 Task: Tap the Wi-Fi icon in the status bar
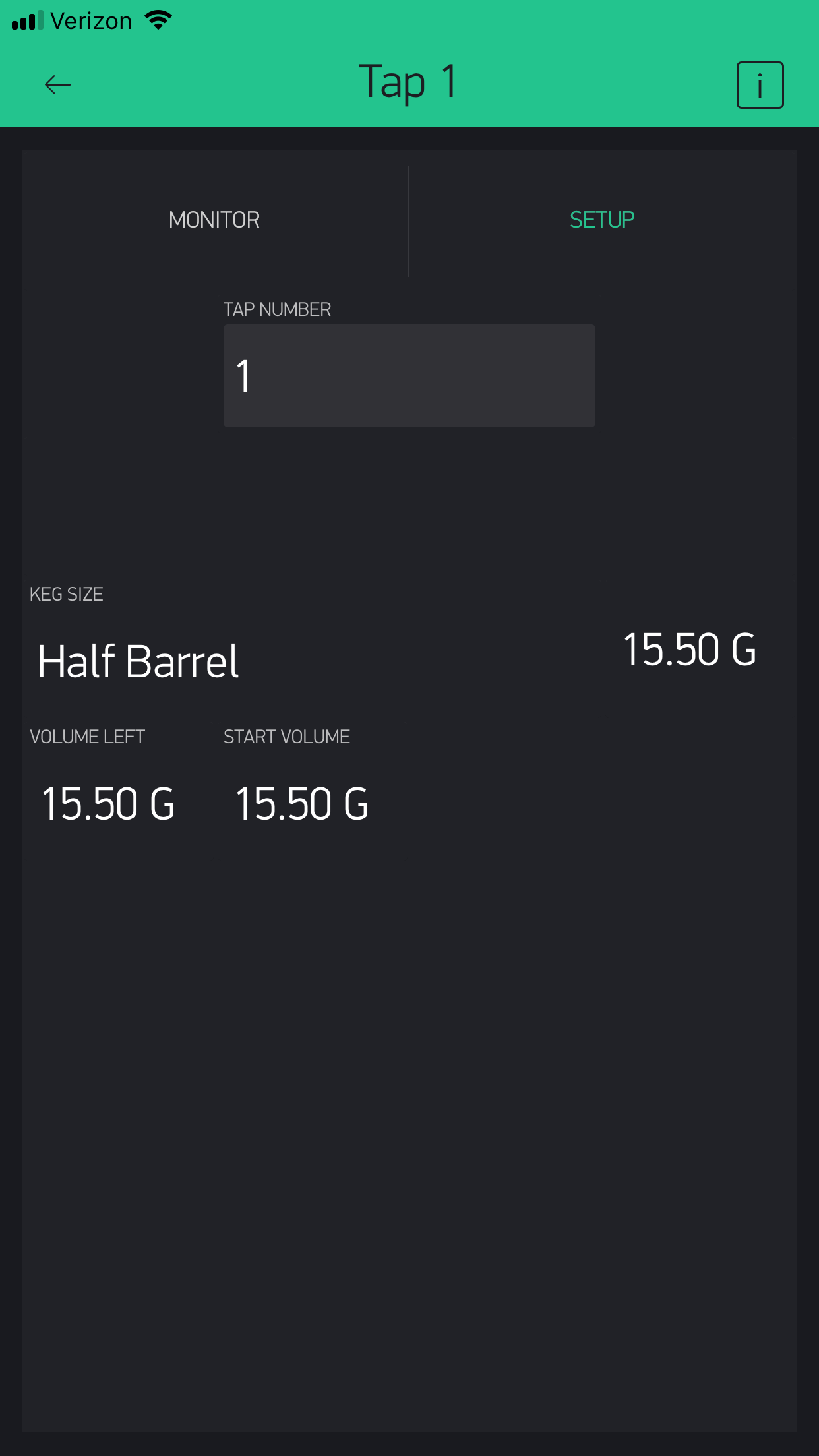coord(157,19)
